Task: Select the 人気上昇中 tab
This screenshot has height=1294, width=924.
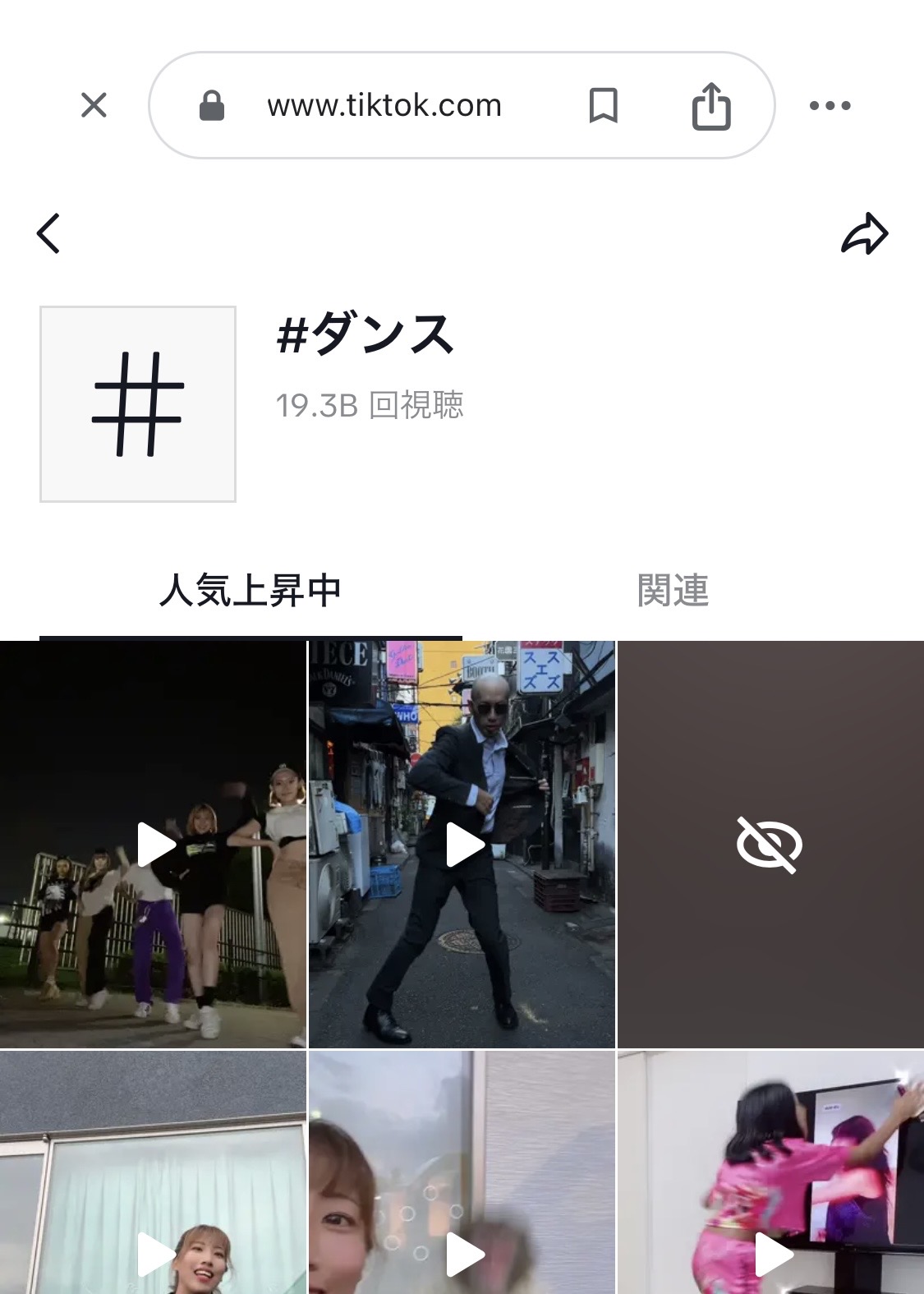Action: tap(250, 590)
